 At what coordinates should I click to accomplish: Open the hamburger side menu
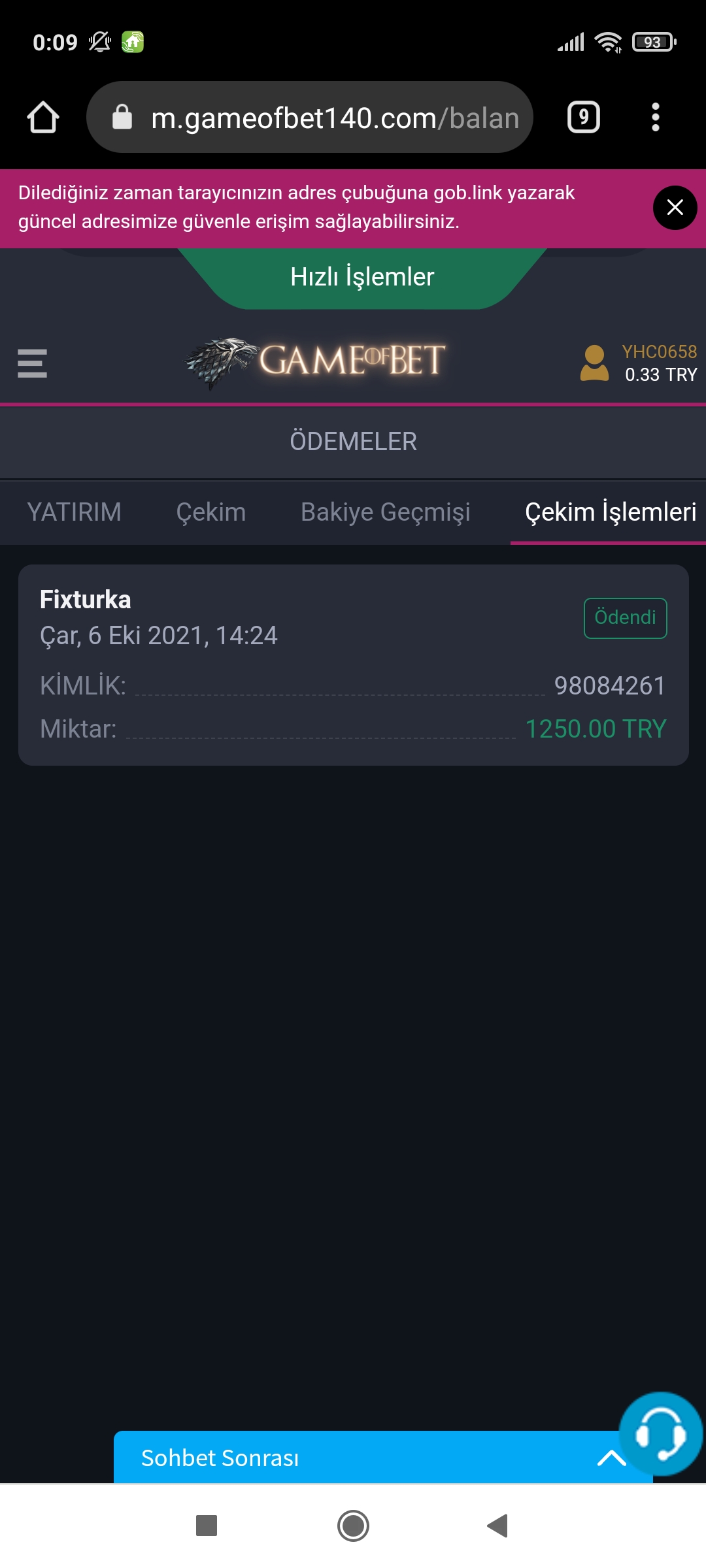tap(32, 363)
